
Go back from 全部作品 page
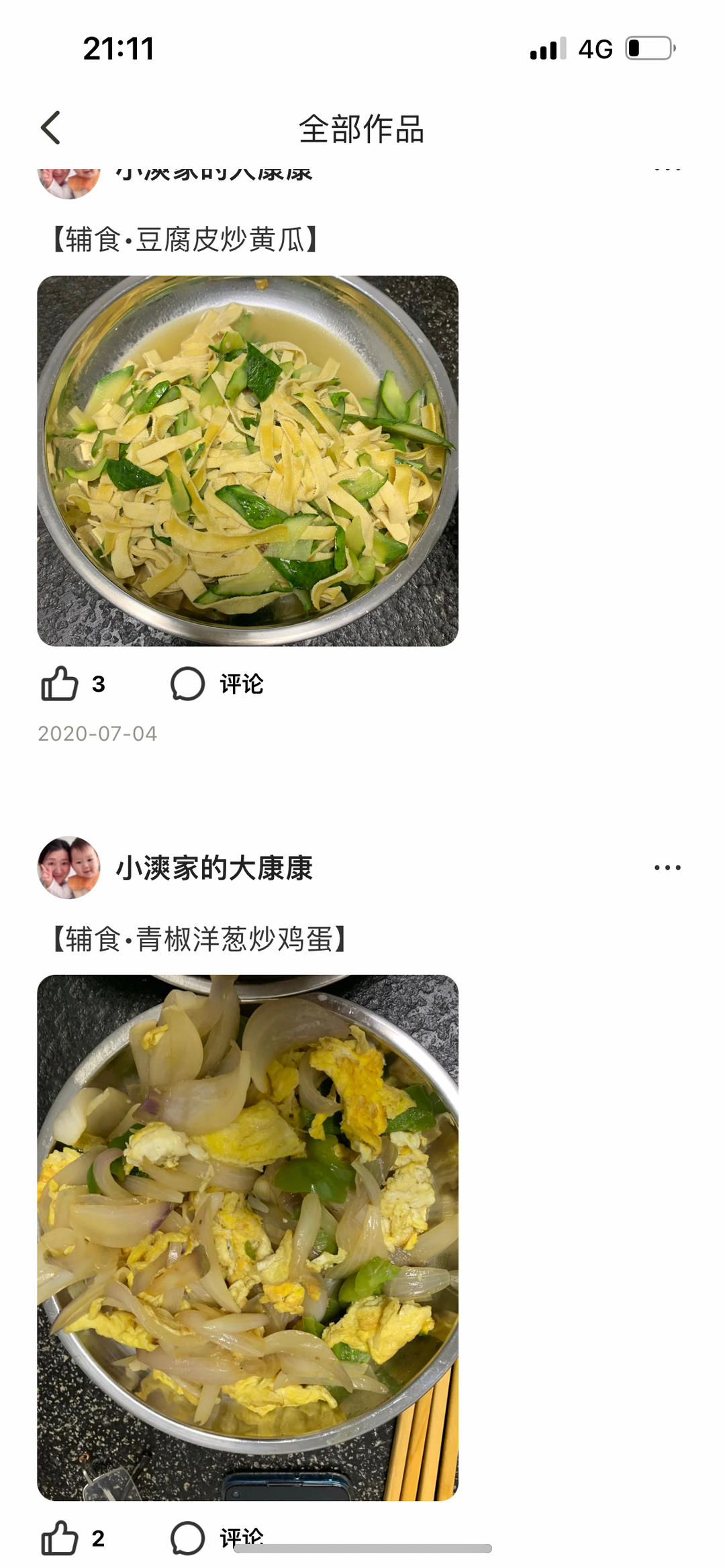[51, 127]
